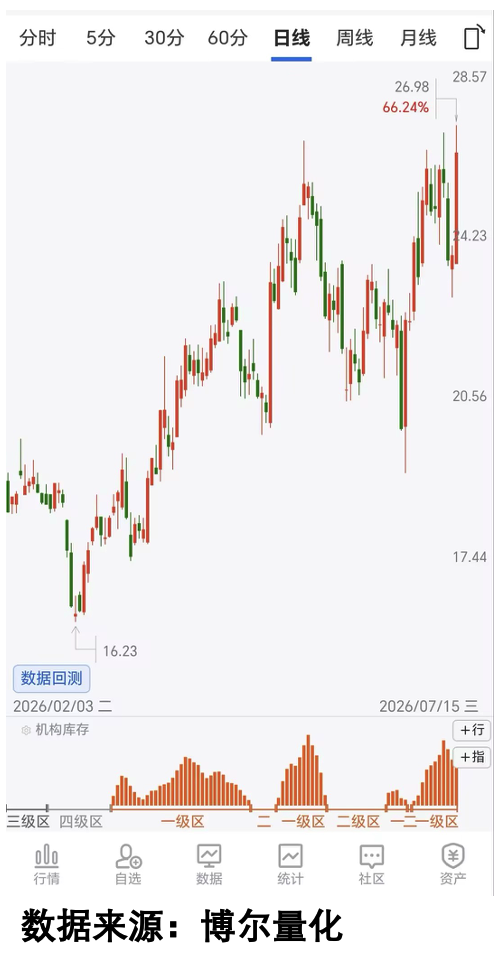
Task: Switch to 周线 weekly chart
Action: click(x=354, y=38)
